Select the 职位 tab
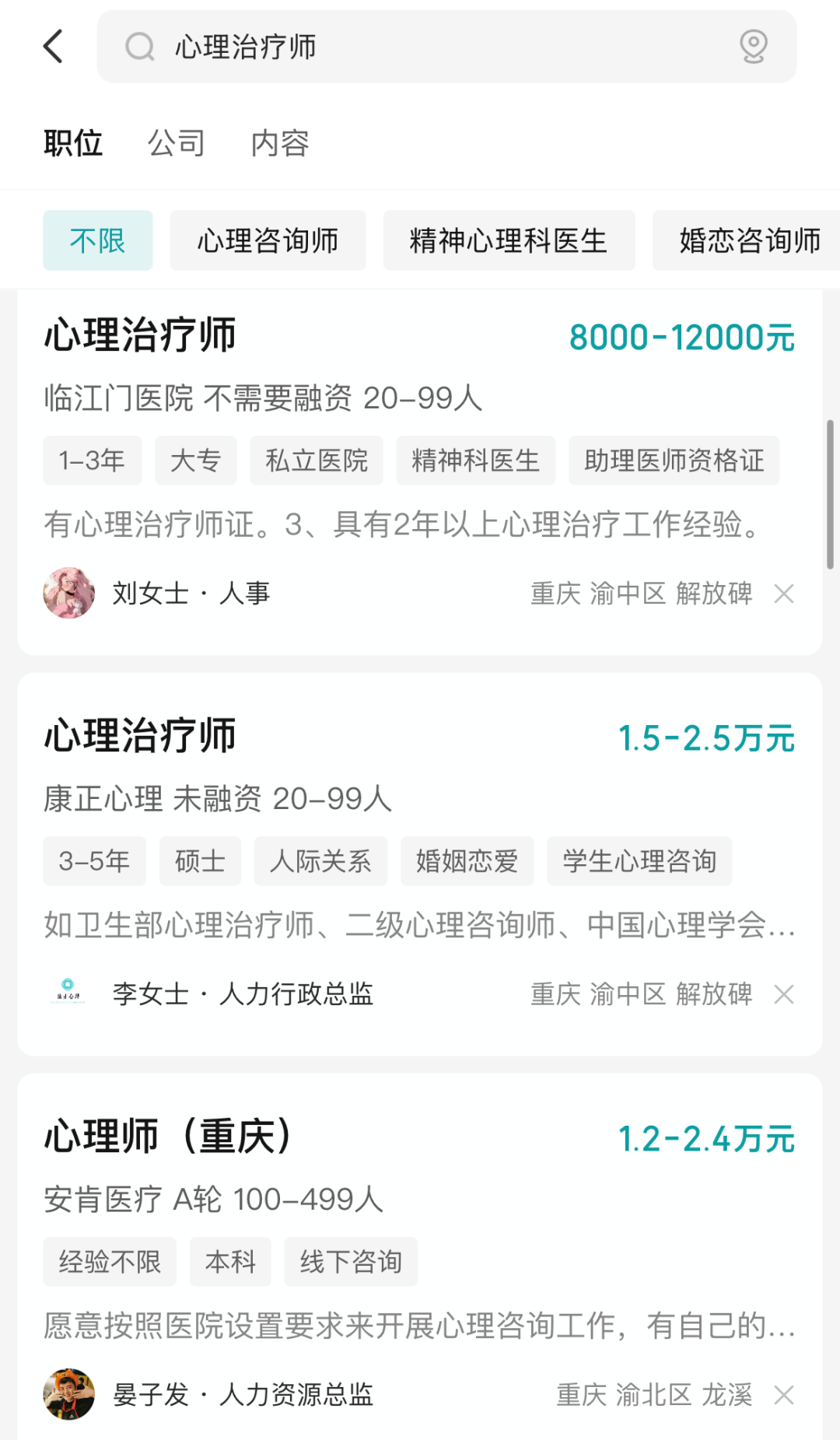840x1440 pixels. tap(73, 143)
